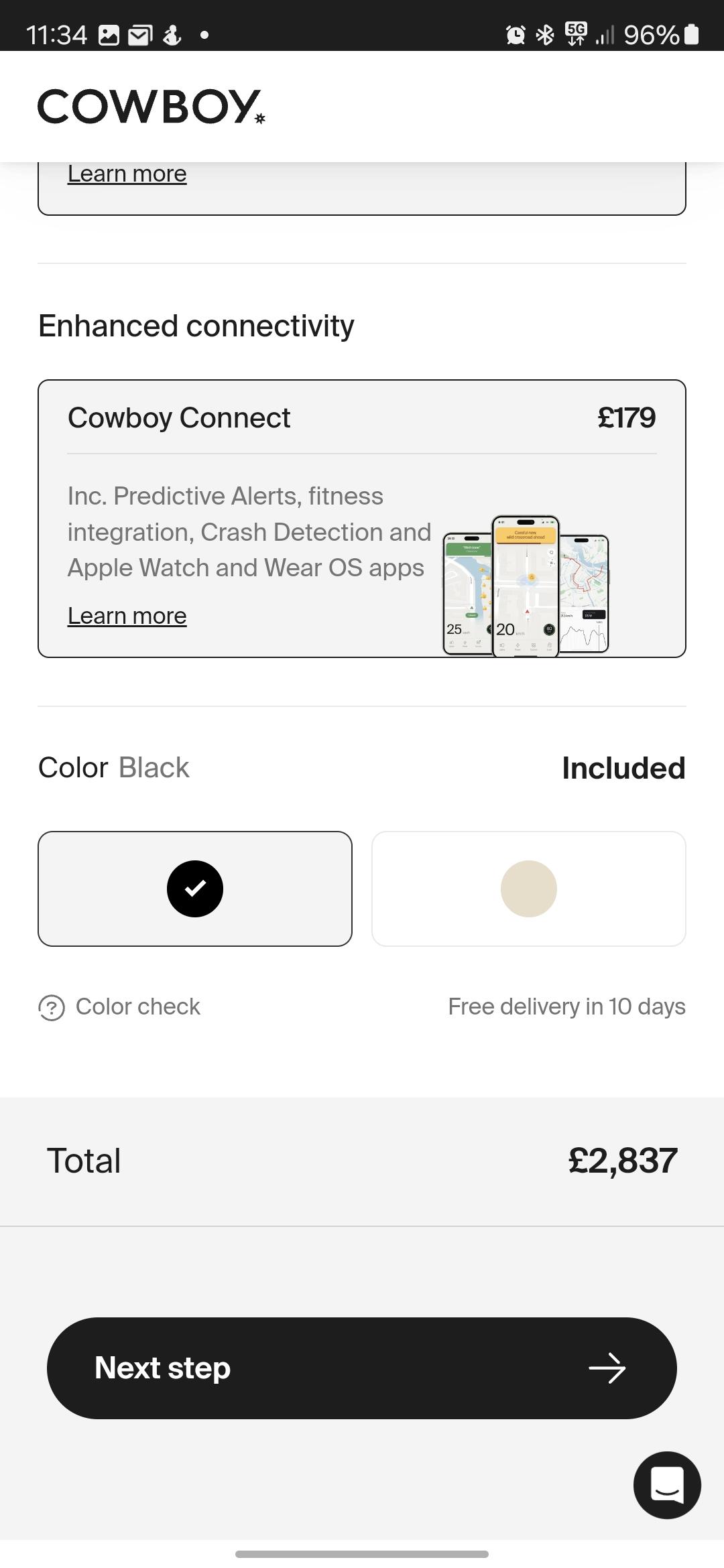Open Learn more in the Cowboy Connect card
This screenshot has width=724, height=1568.
[x=127, y=615]
